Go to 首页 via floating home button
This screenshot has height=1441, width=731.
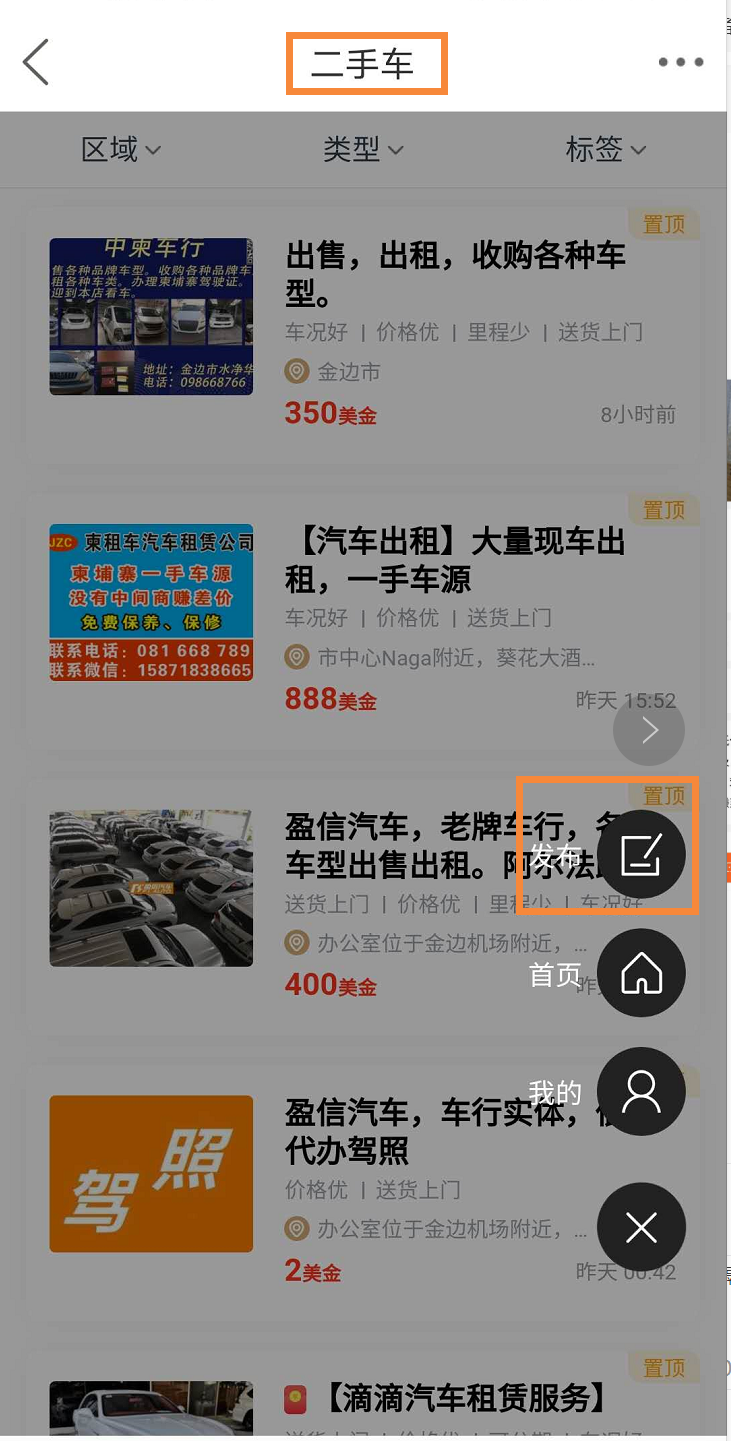(641, 973)
